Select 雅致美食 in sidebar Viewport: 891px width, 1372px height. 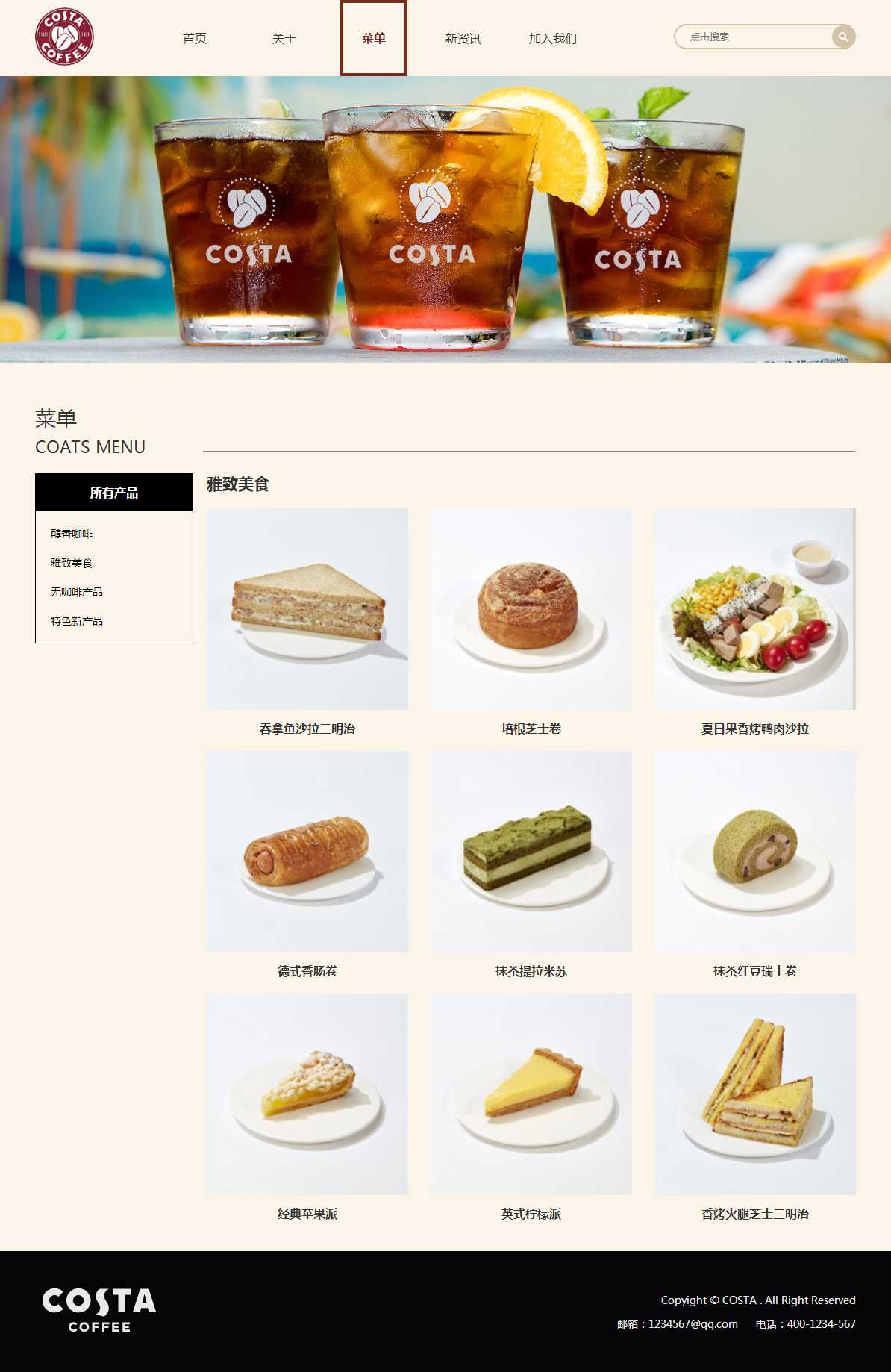(x=72, y=563)
